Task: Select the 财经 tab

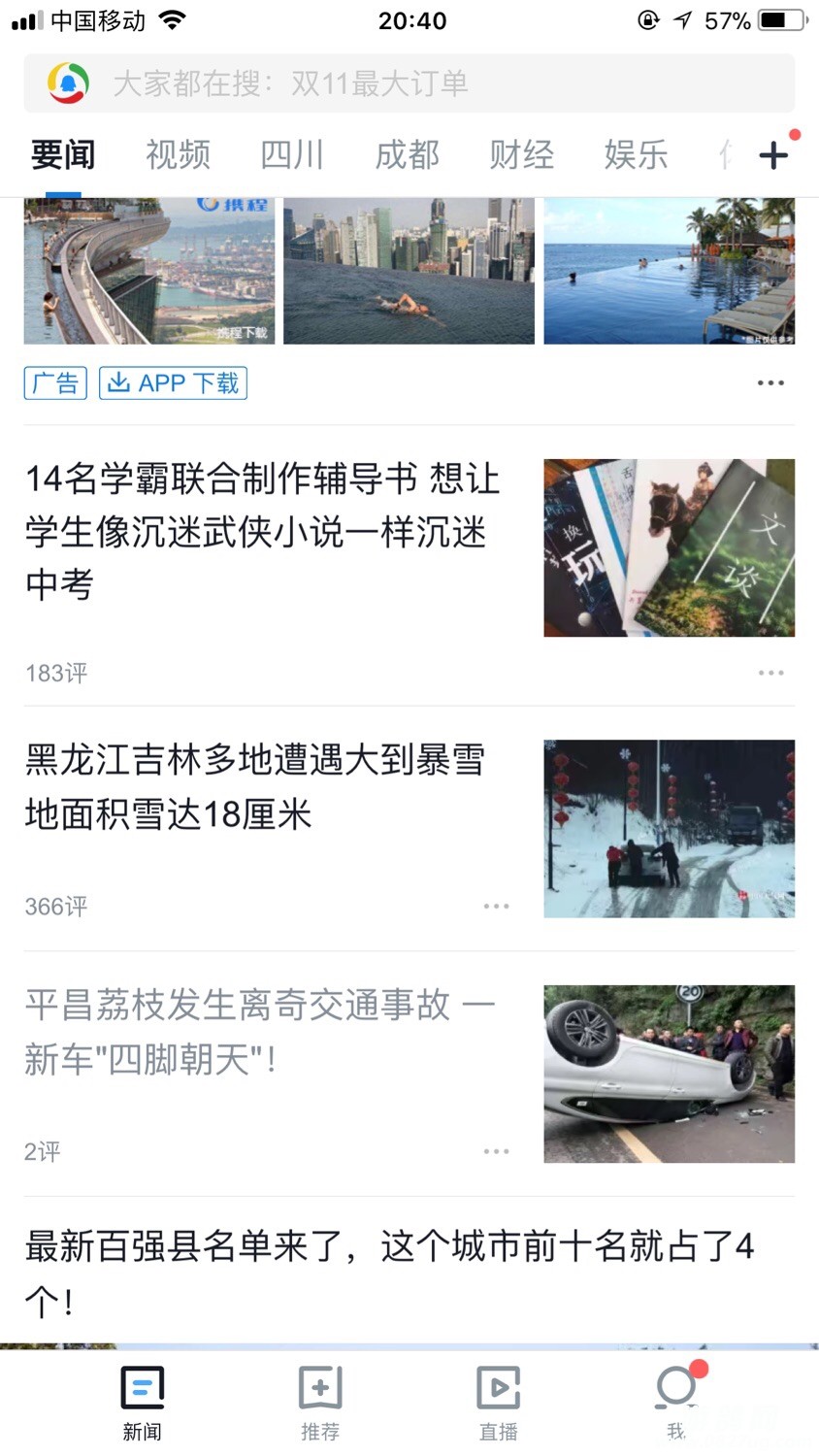Action: [x=521, y=154]
